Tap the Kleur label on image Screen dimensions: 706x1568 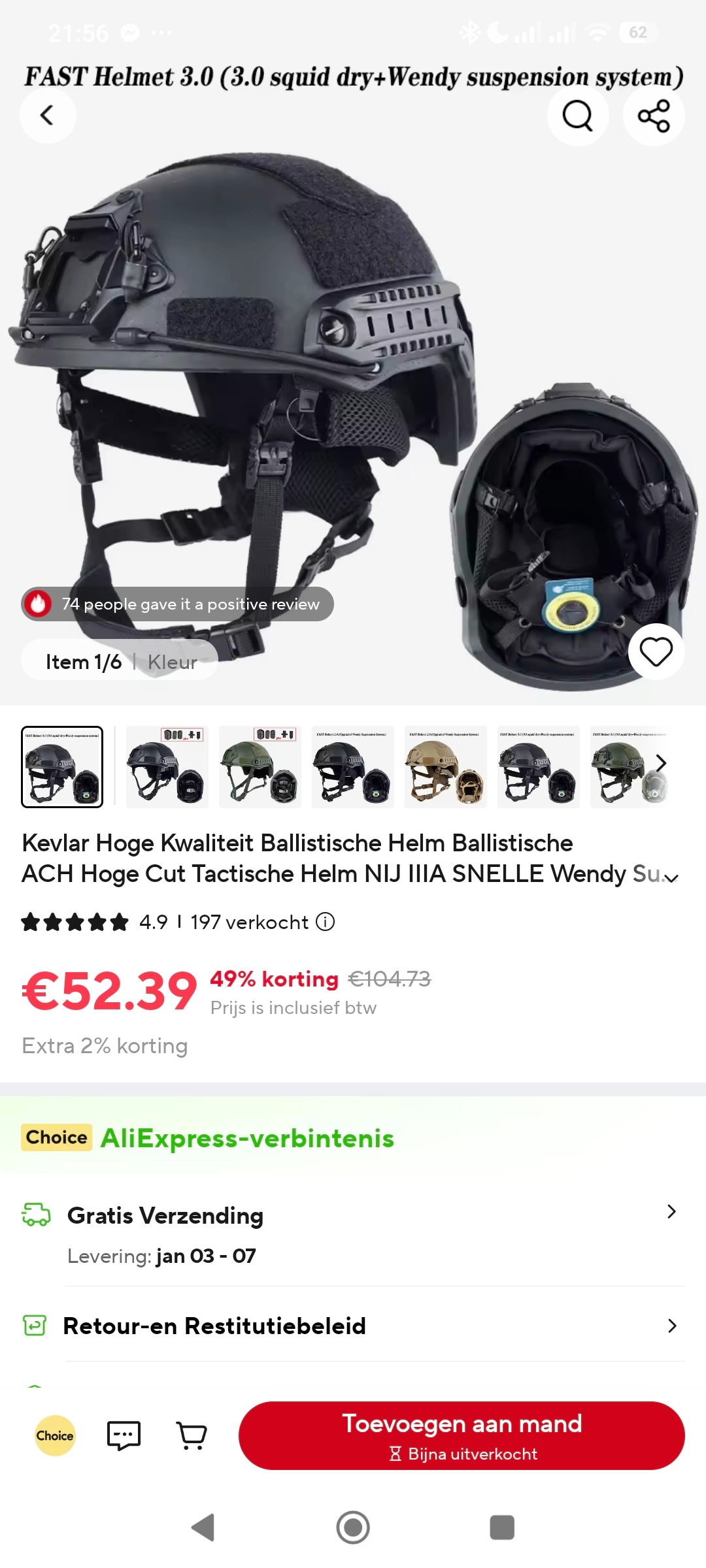tap(173, 662)
